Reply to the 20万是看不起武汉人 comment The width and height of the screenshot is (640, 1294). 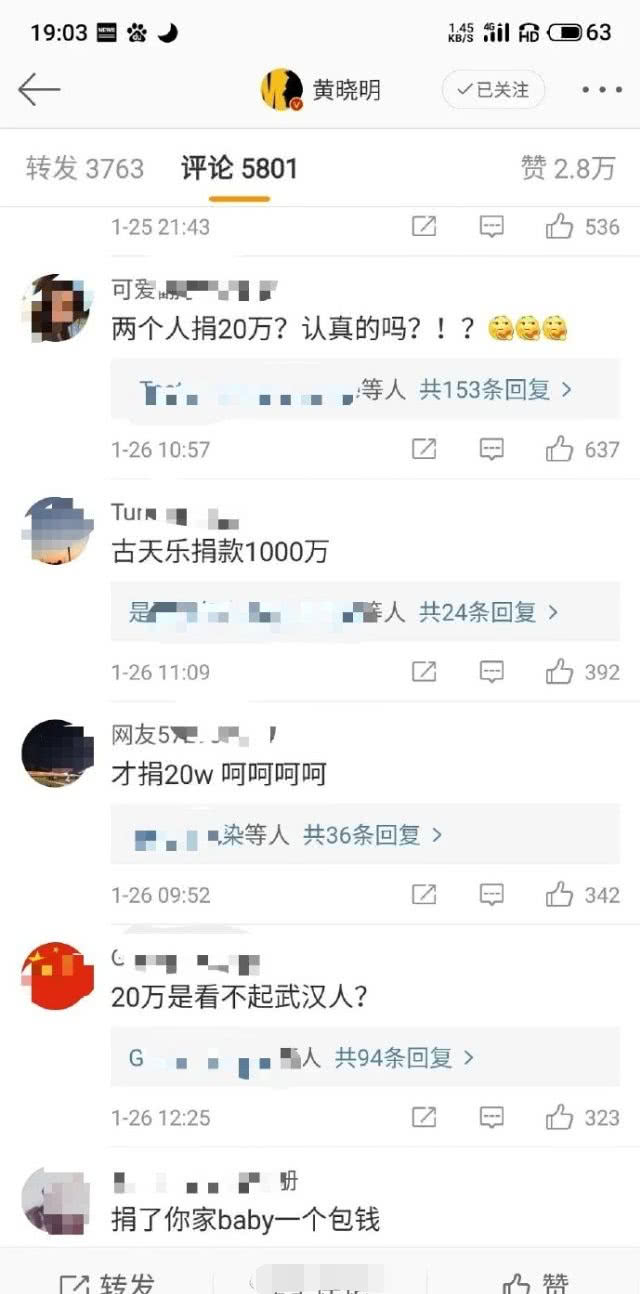(491, 1117)
